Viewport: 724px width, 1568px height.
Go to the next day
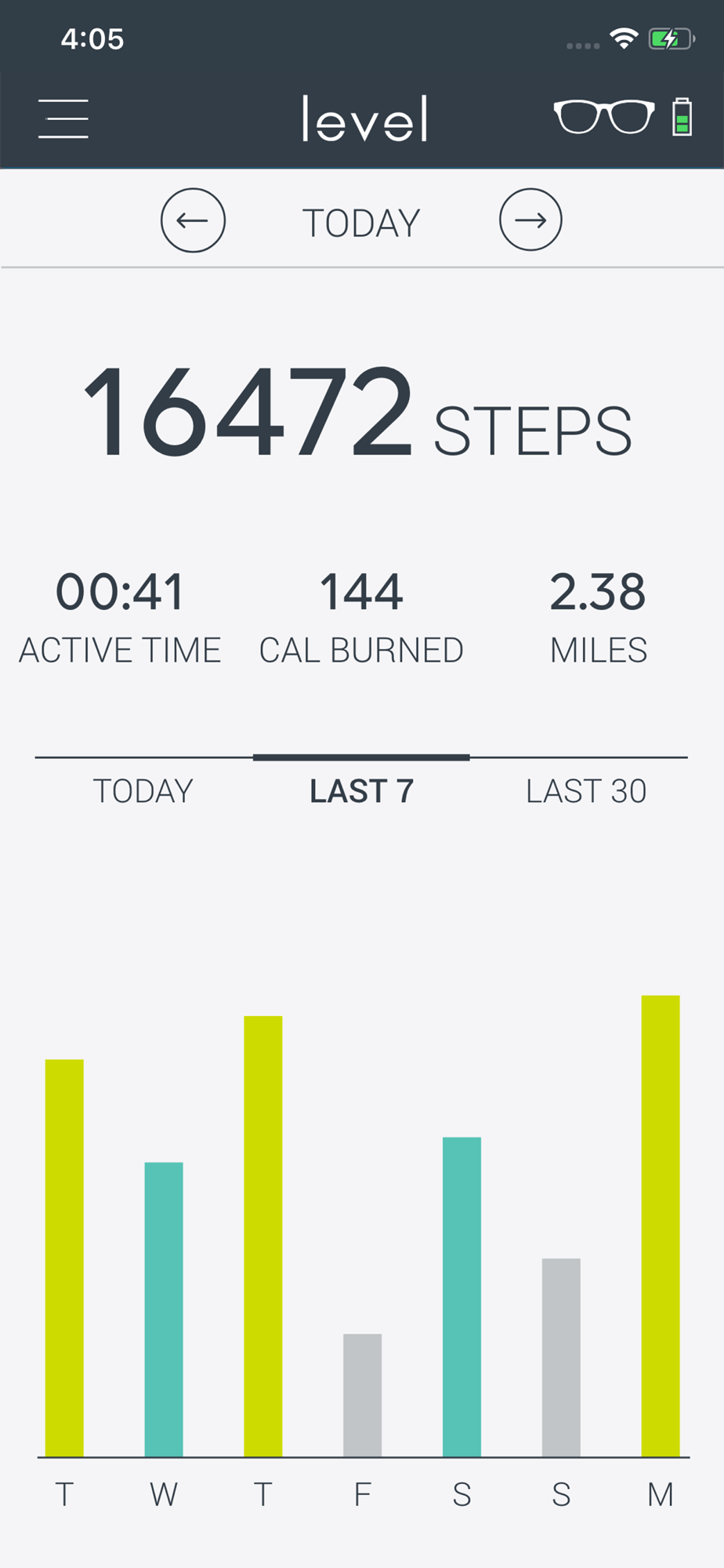pos(530,220)
